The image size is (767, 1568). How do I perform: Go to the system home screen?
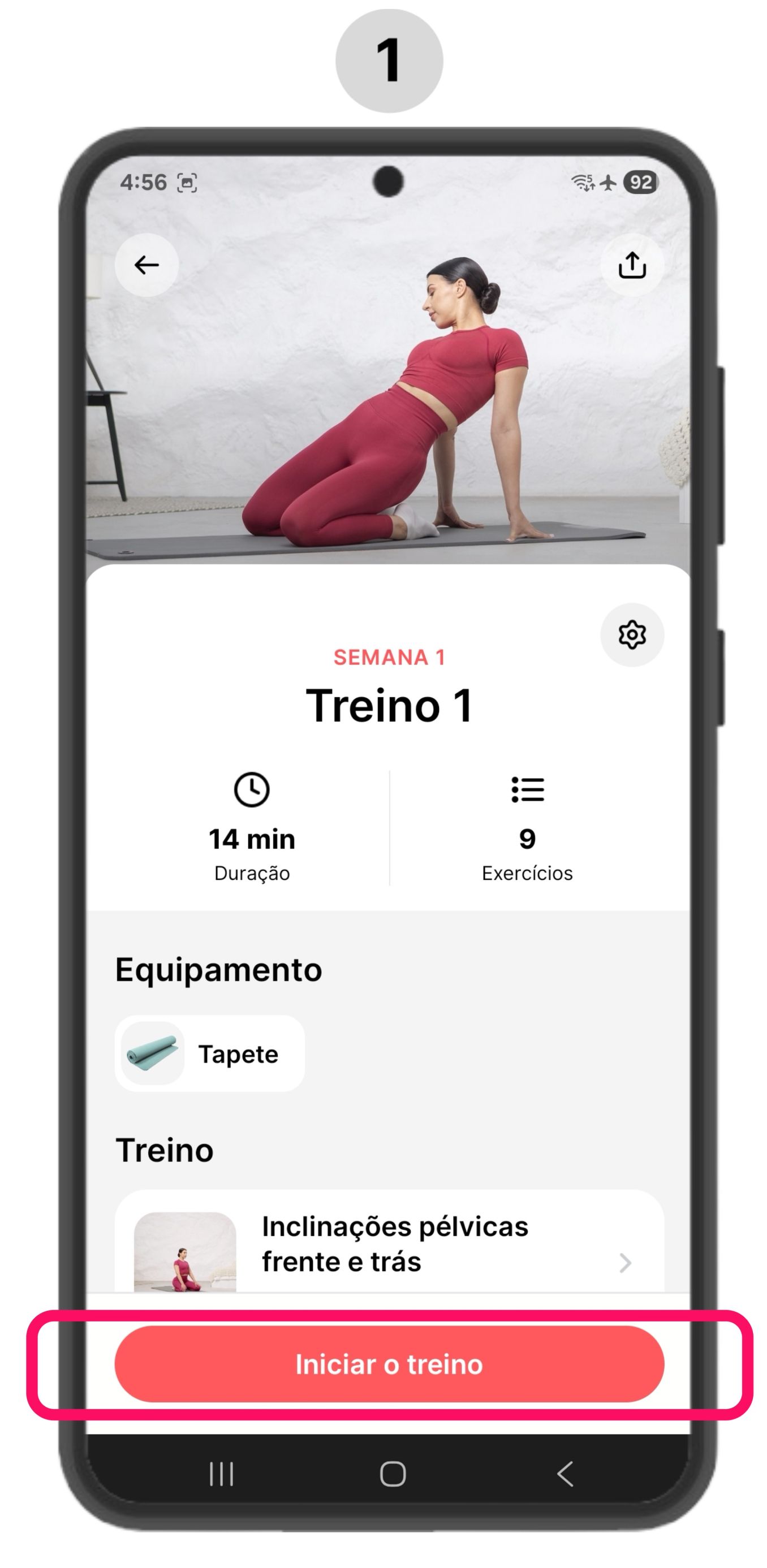pos(393,1474)
